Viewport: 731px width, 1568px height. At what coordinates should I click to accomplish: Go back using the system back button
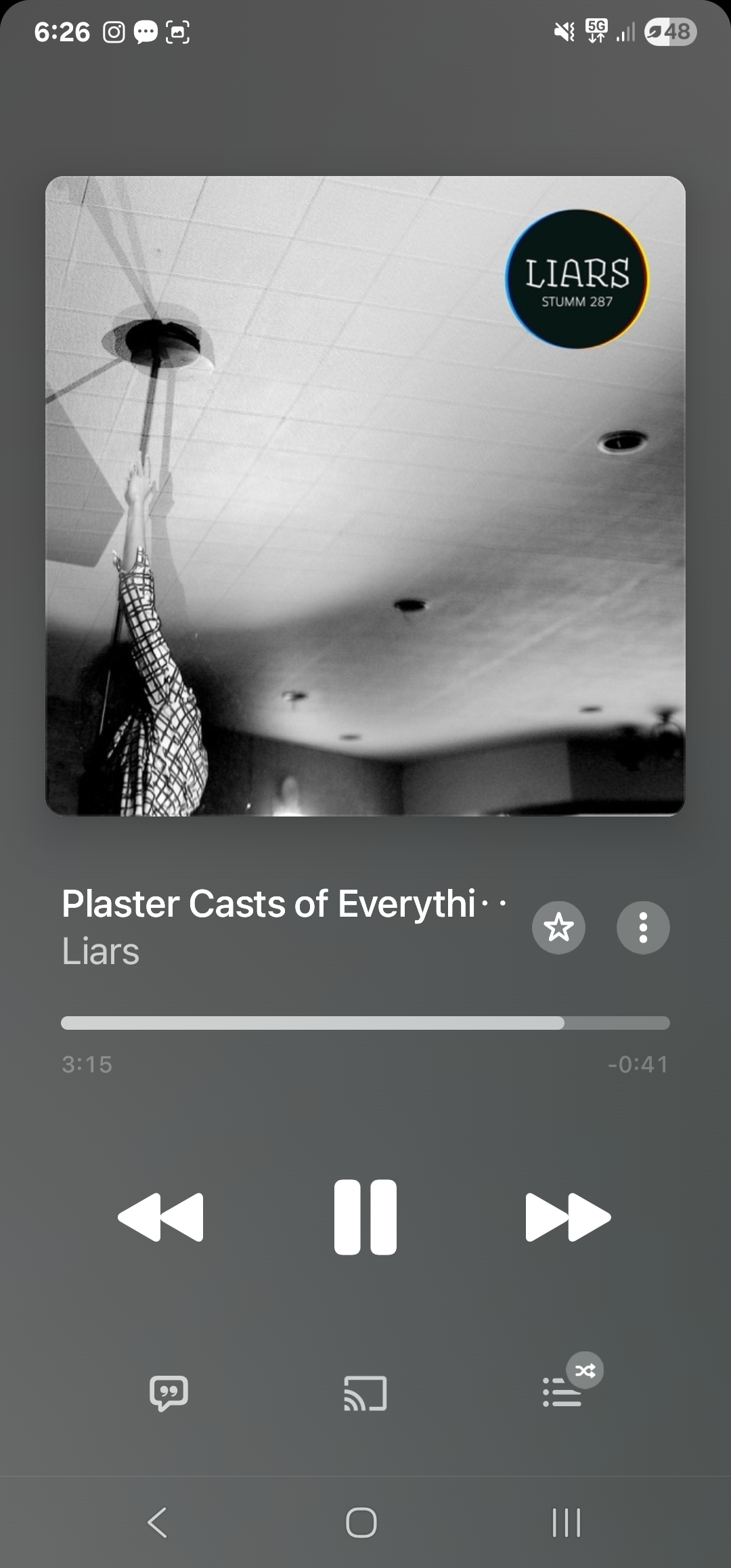(x=158, y=1523)
